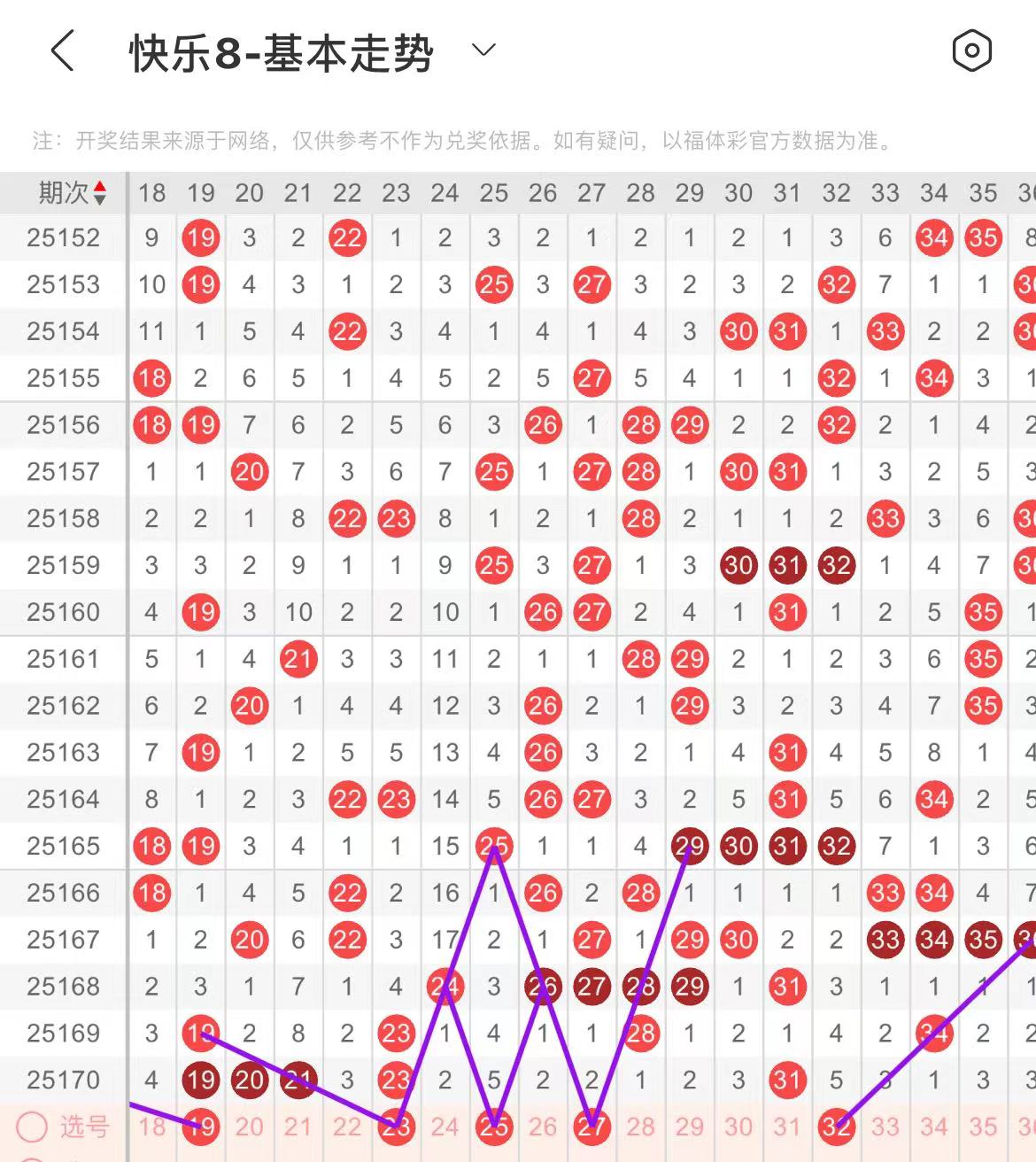1036x1162 pixels.
Task: Tap the 选号 radio circle
Action: (x=32, y=1127)
